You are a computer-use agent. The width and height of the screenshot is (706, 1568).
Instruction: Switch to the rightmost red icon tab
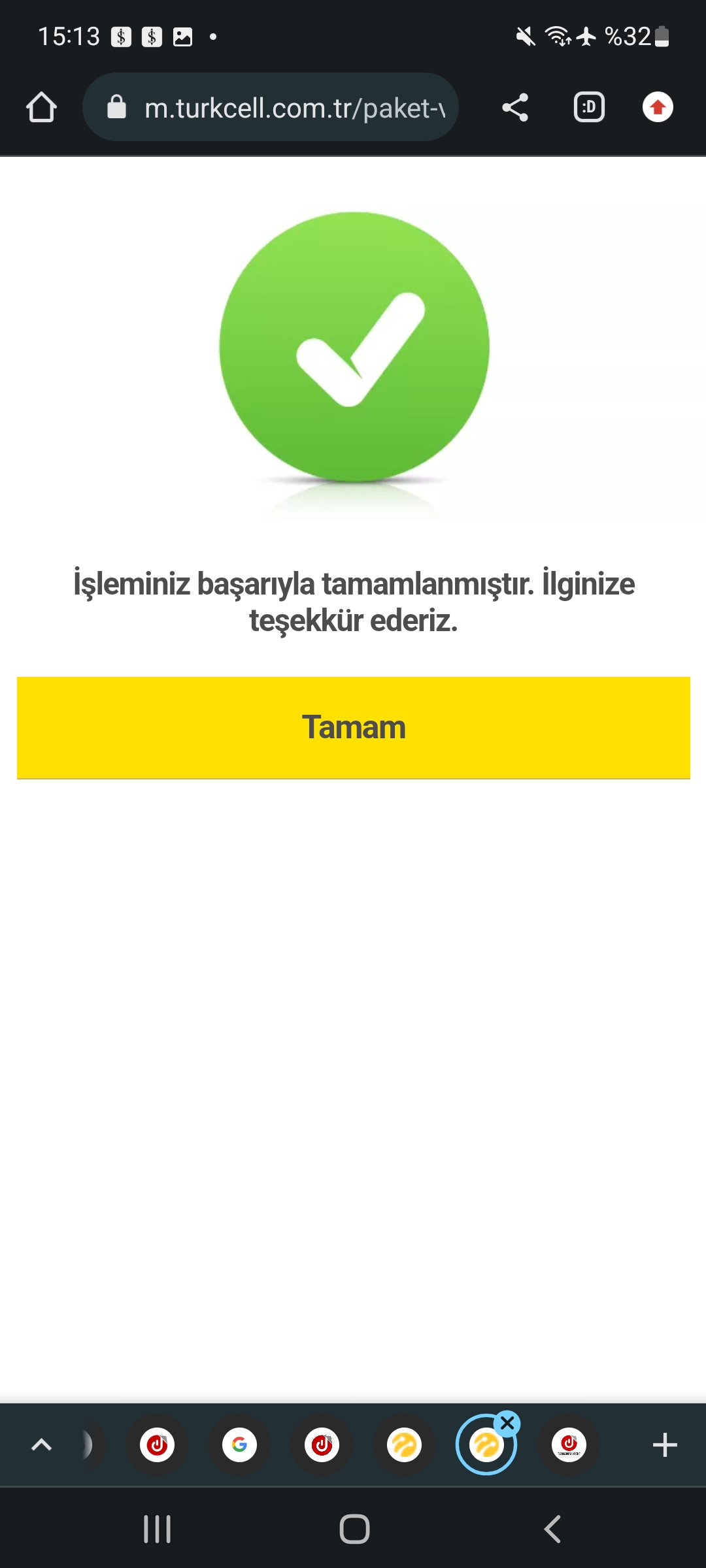pos(569,1445)
